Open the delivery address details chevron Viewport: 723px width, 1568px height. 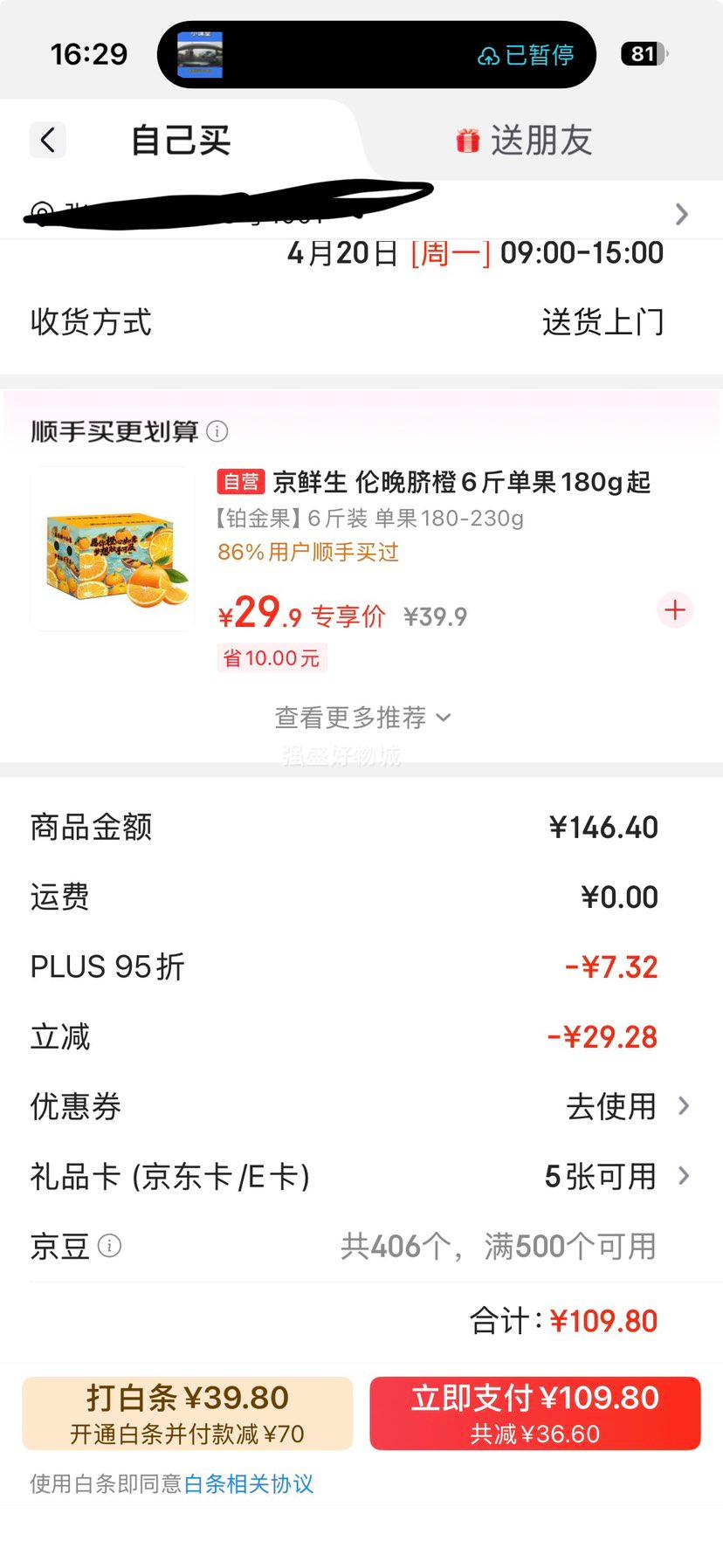[682, 214]
